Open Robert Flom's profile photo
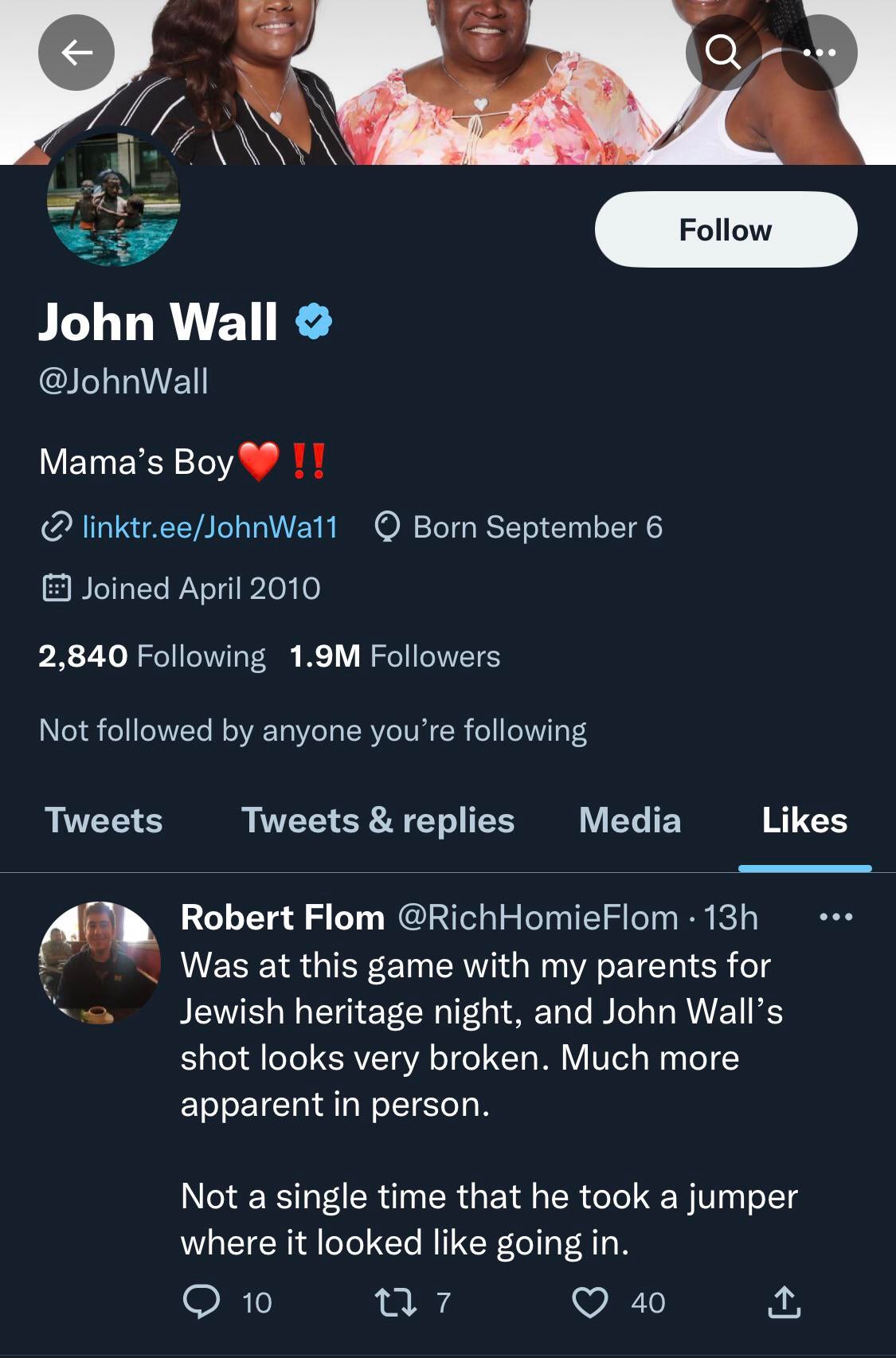This screenshot has height=1358, width=896. point(100,963)
